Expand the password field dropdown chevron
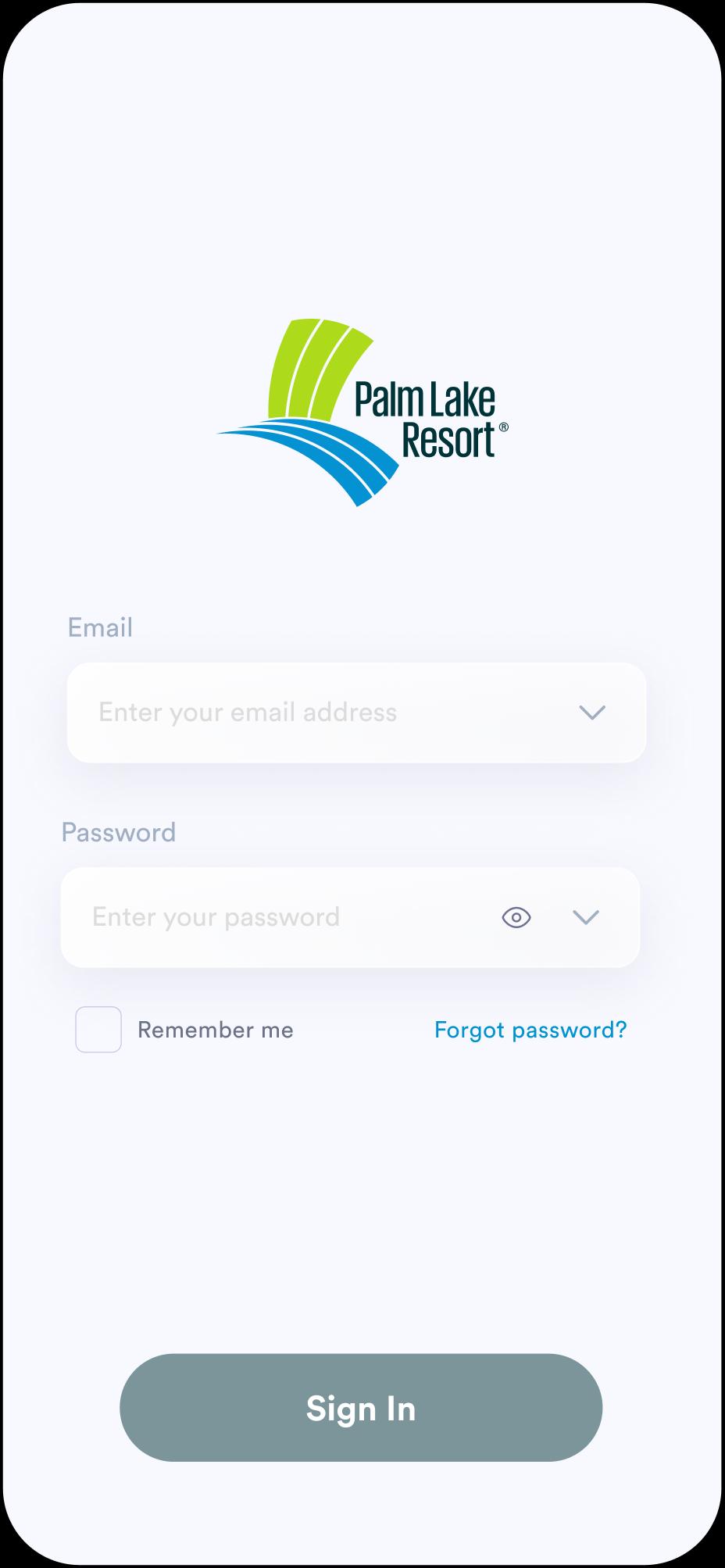 (586, 917)
